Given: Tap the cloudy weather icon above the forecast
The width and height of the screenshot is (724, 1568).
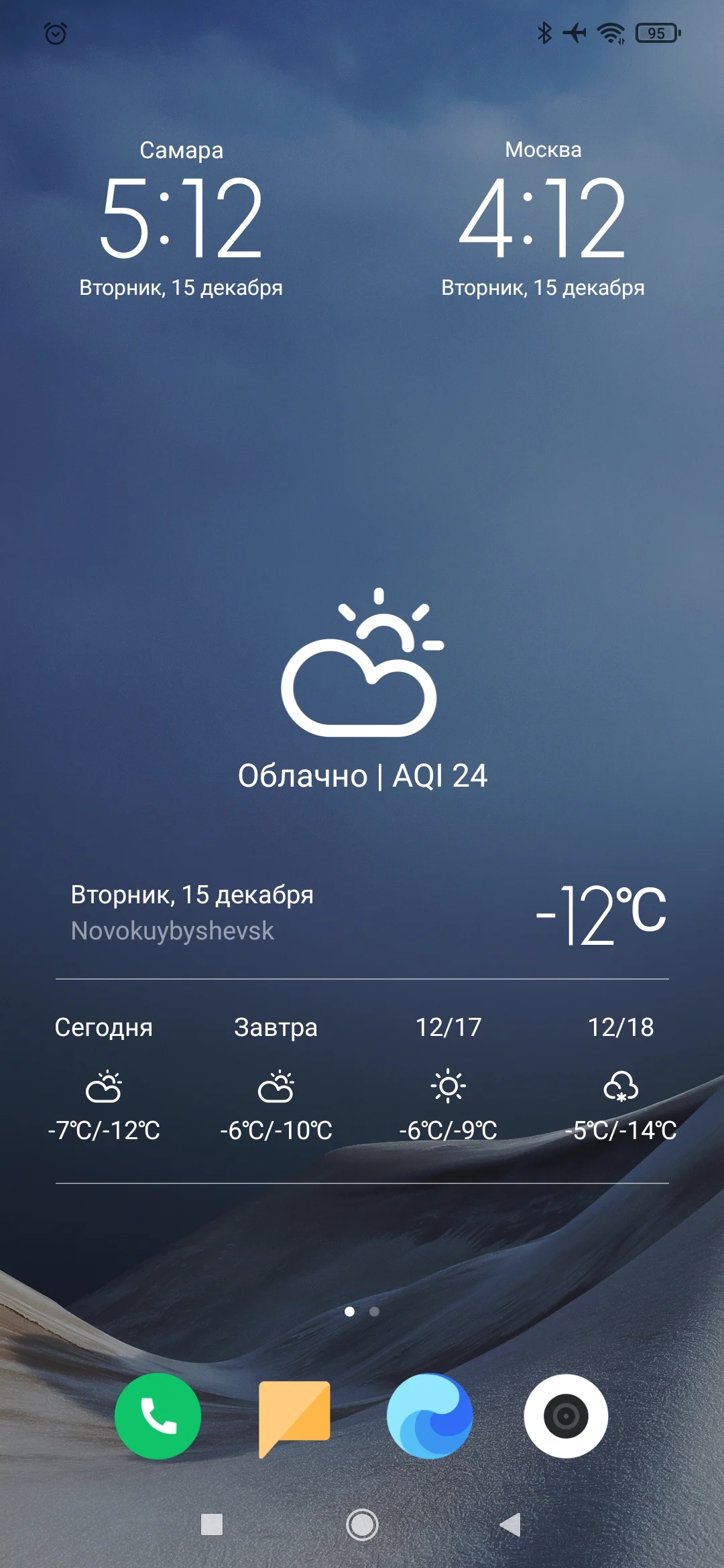Looking at the screenshot, I should point(362,677).
